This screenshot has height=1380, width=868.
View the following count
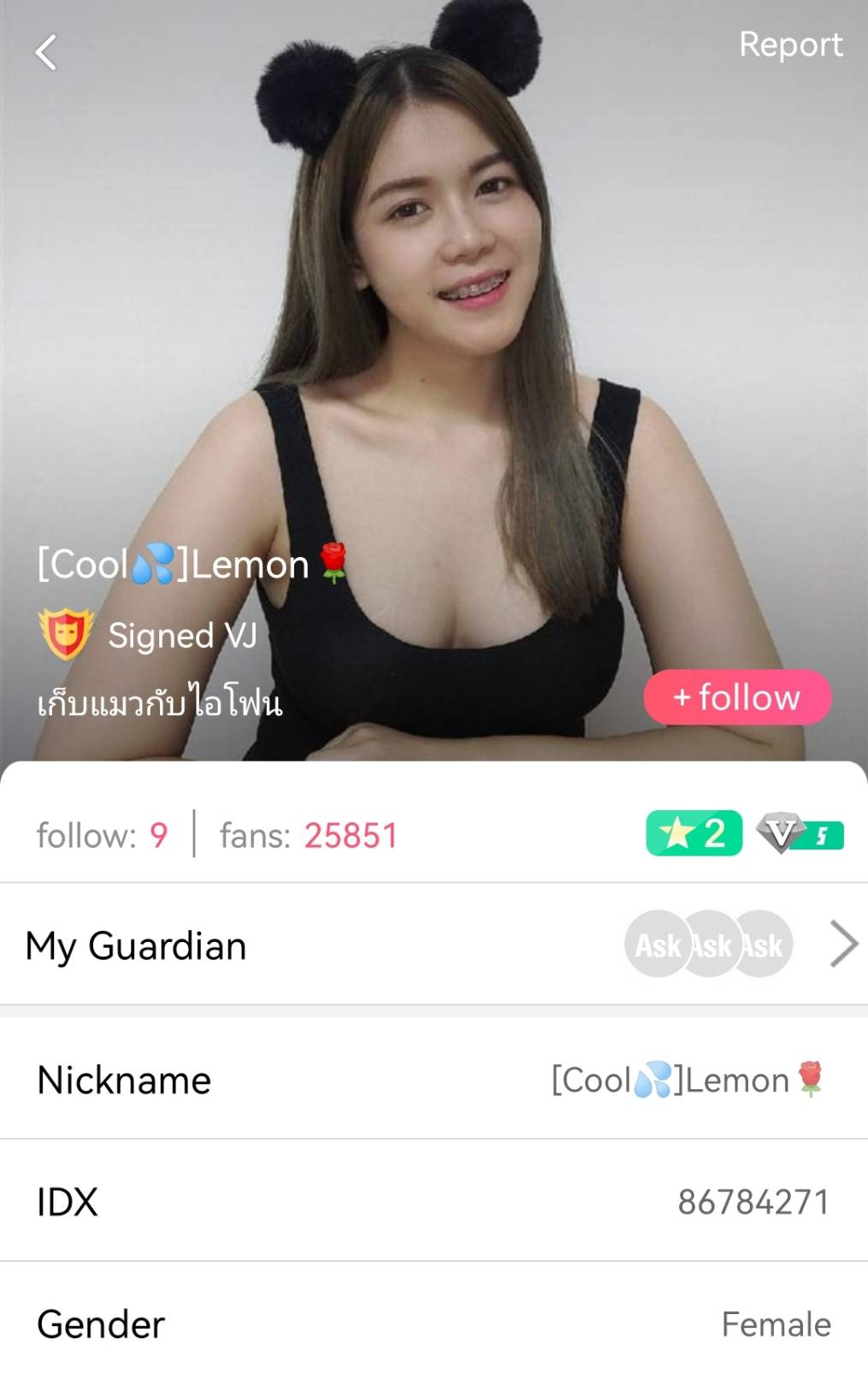[x=102, y=835]
